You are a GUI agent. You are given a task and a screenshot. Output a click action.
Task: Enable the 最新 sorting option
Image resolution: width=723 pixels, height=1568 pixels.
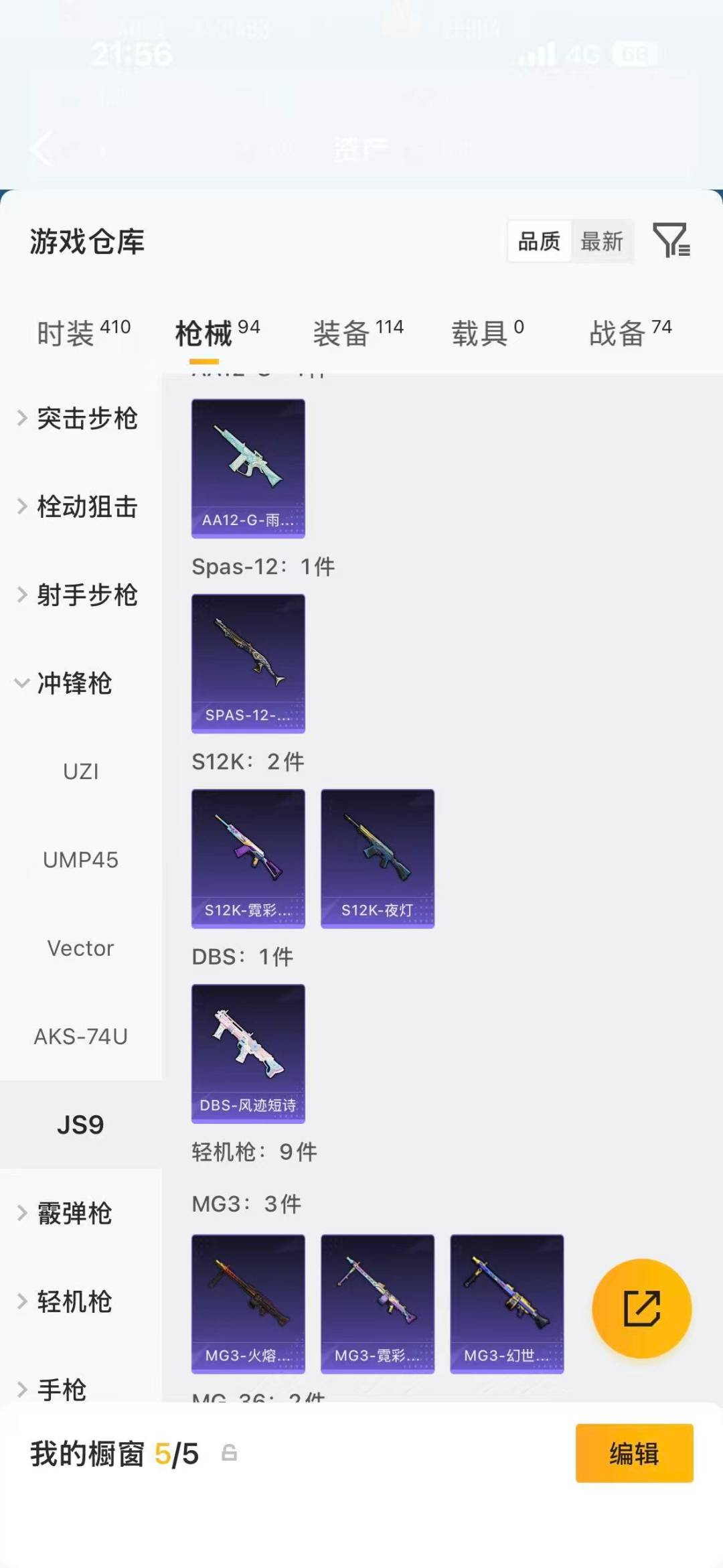tap(602, 242)
